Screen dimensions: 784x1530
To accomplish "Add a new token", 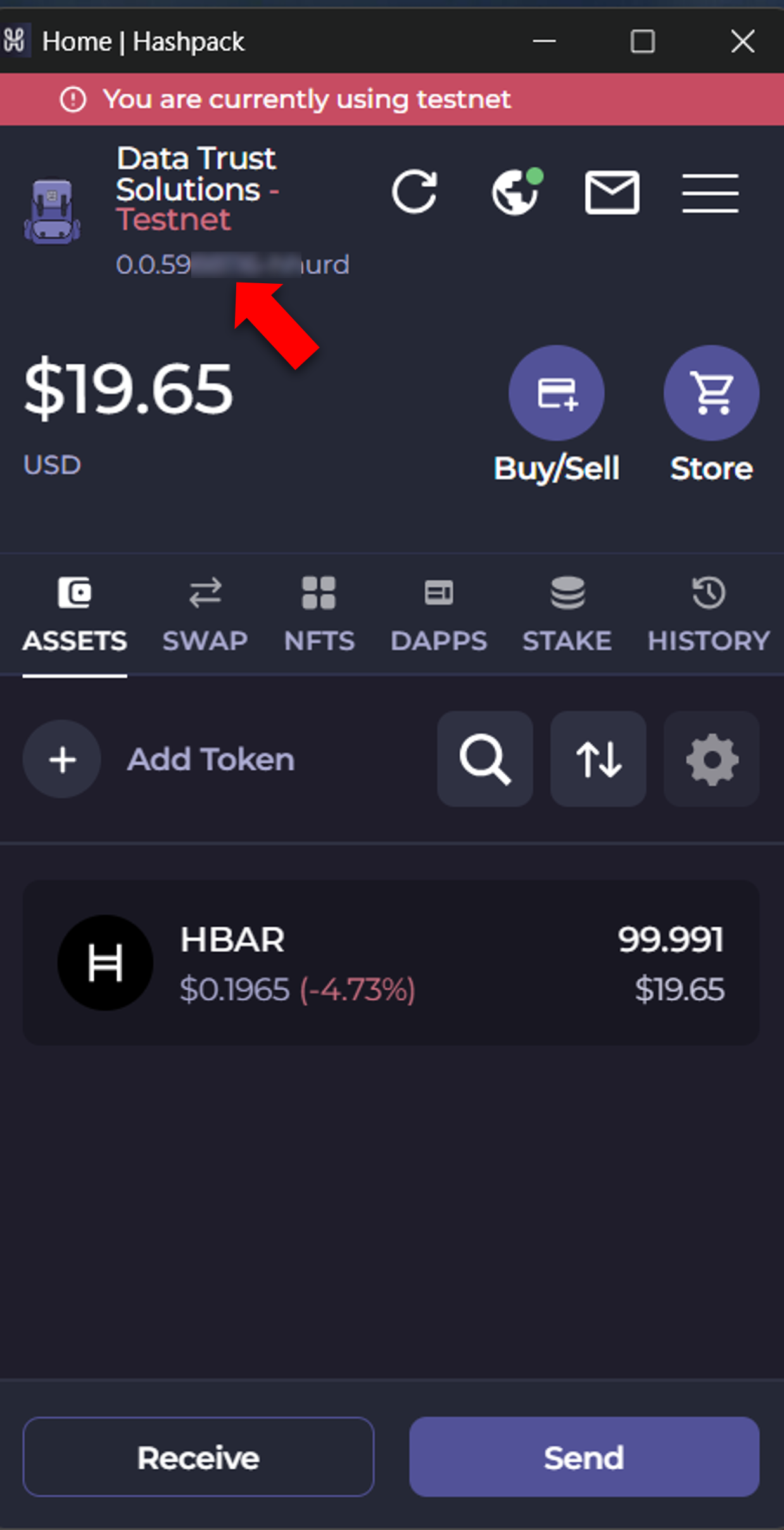I will click(63, 759).
